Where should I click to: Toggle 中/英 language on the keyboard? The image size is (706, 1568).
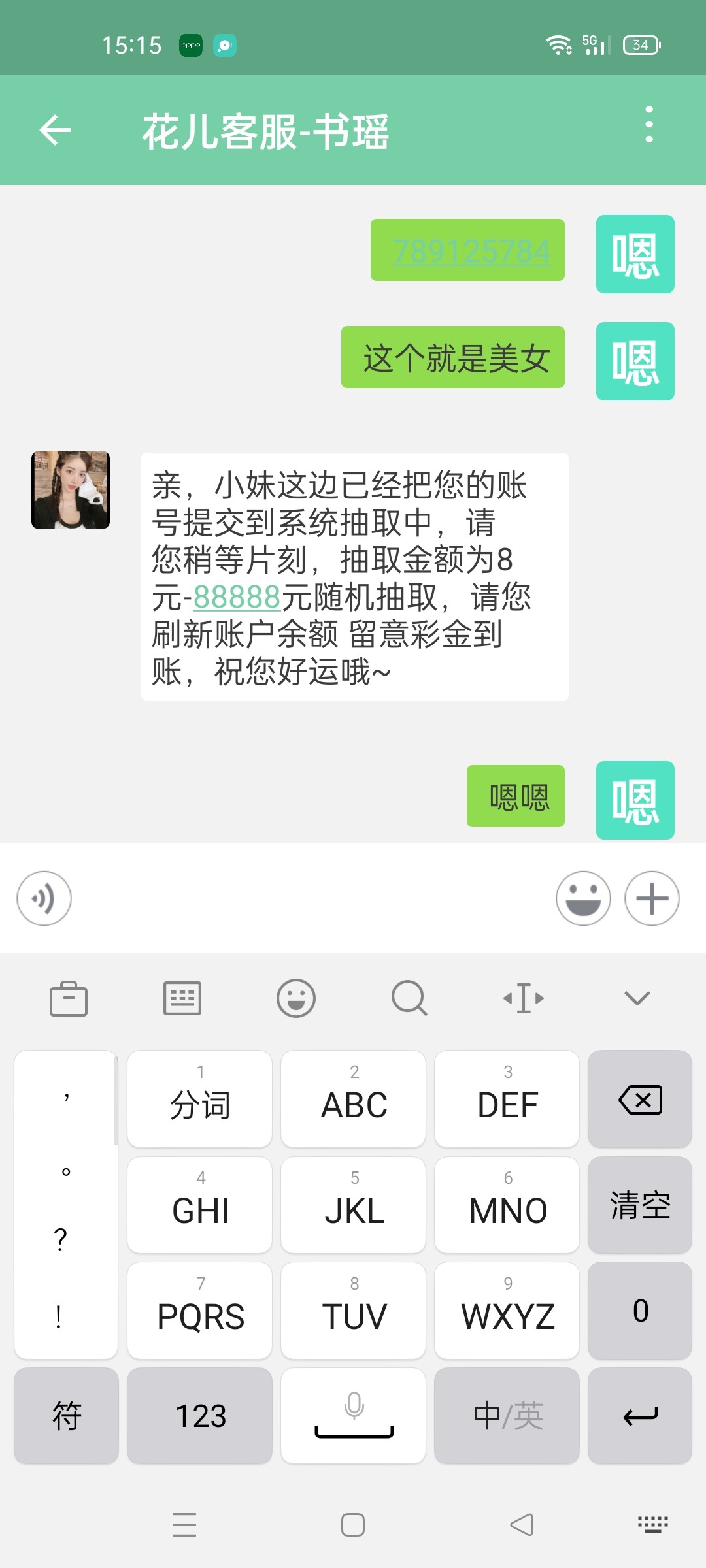coord(507,1416)
